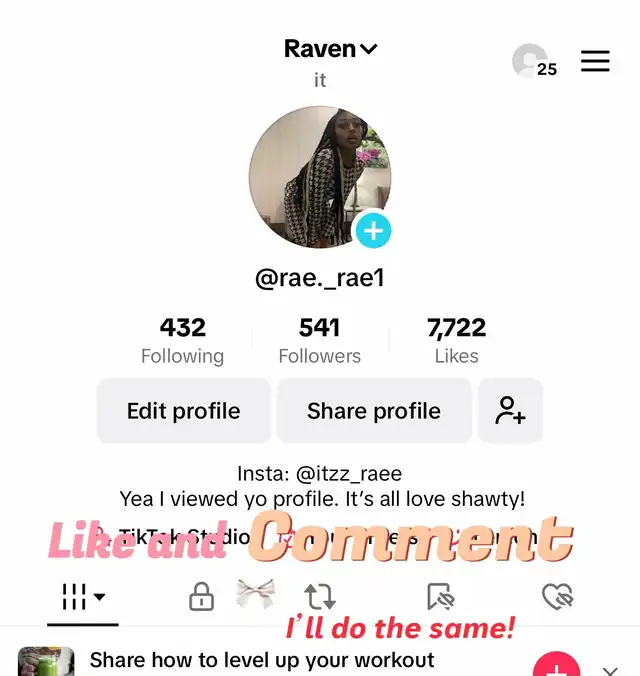Open profile views icon showing 25

click(532, 61)
